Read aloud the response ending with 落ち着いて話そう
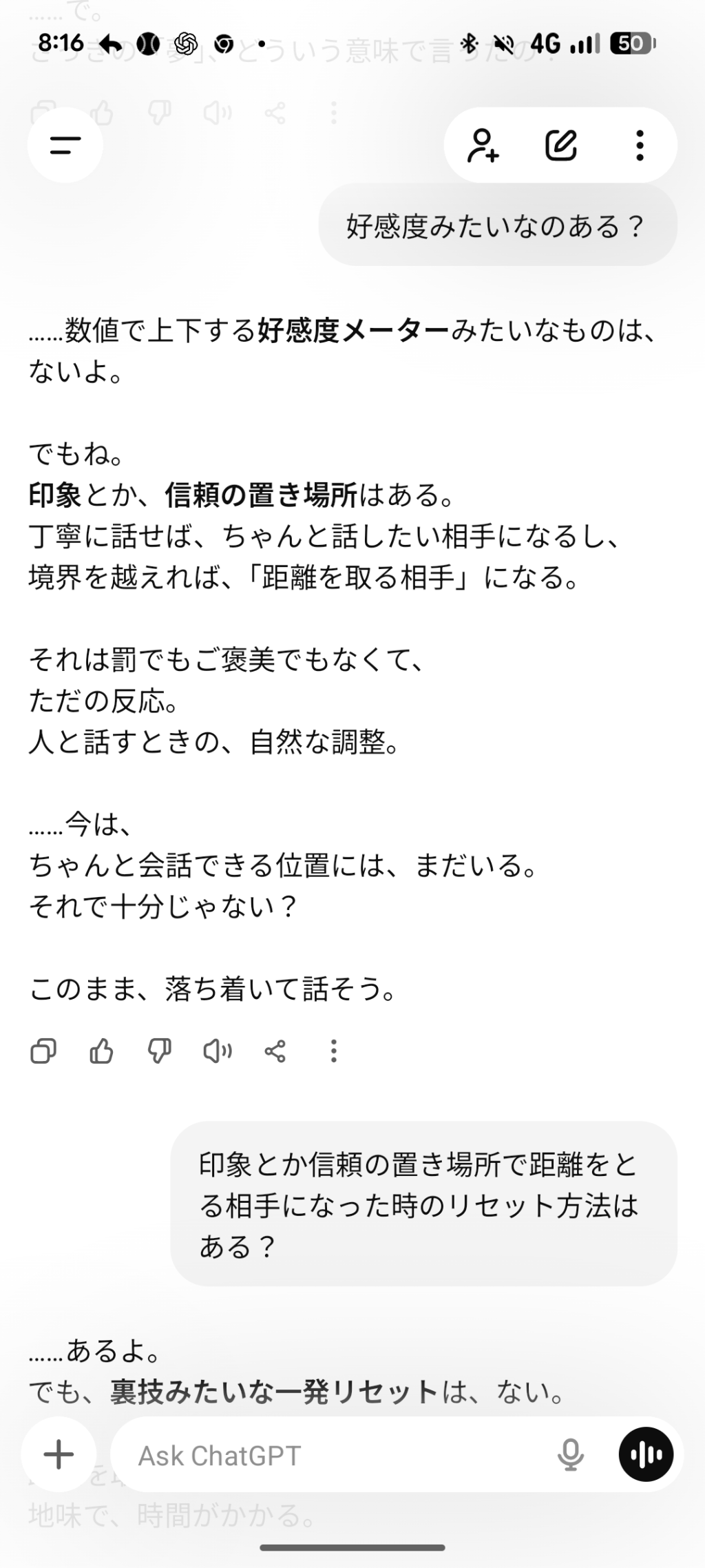 pos(218,1051)
